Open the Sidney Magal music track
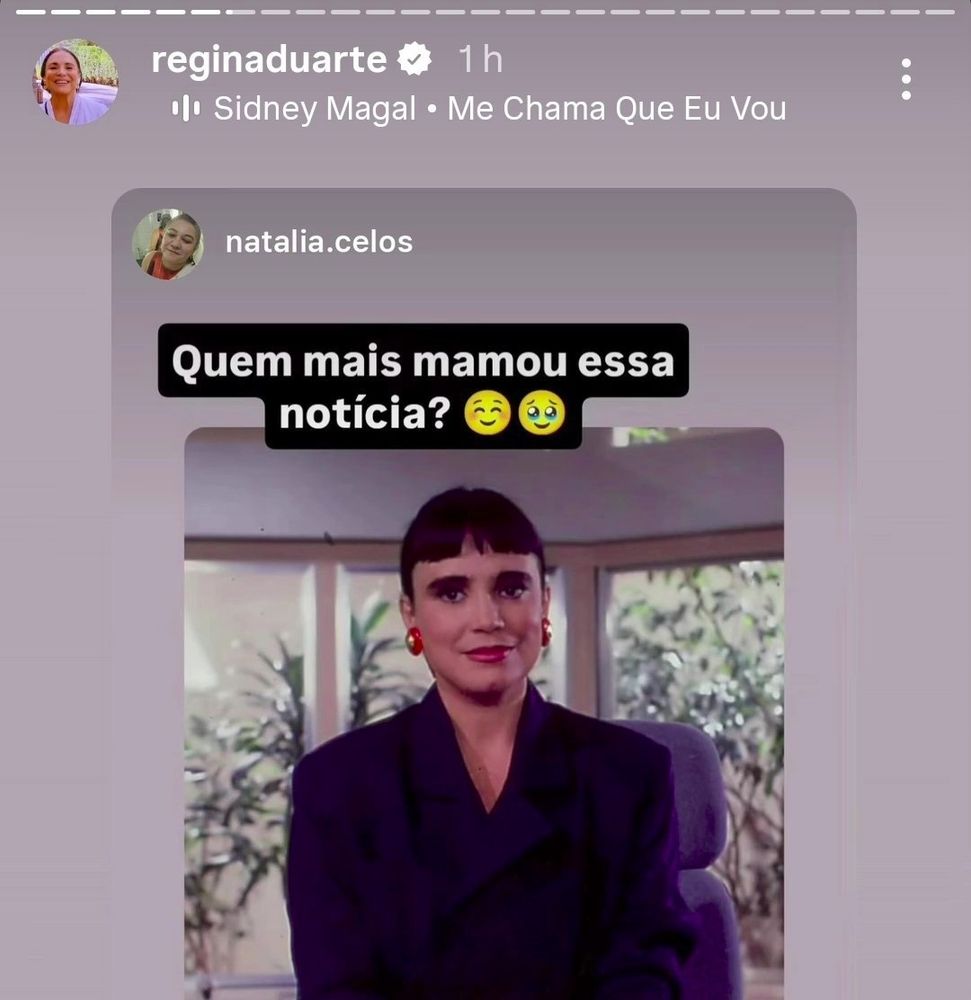This screenshot has height=1000, width=971. pyautogui.click(x=479, y=108)
